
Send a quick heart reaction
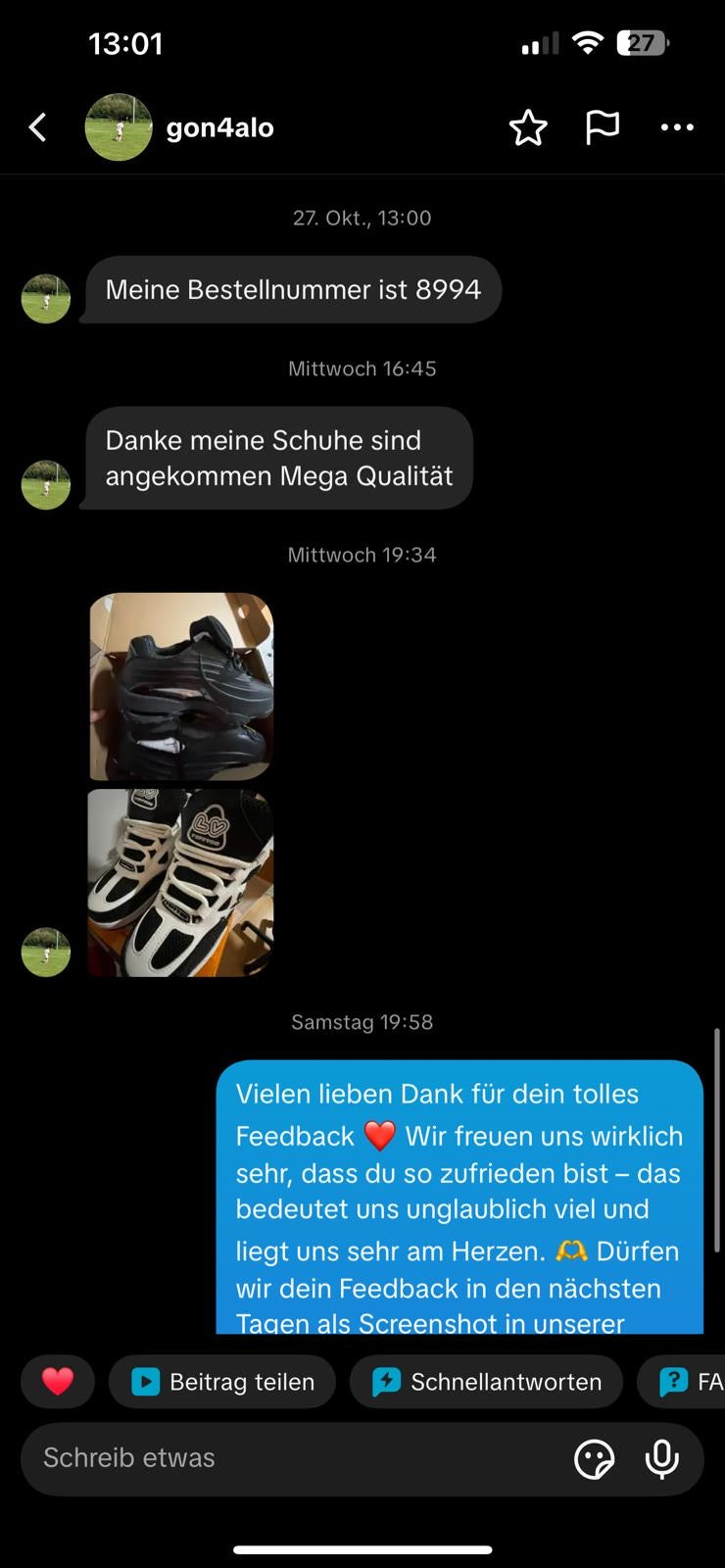coord(58,1382)
